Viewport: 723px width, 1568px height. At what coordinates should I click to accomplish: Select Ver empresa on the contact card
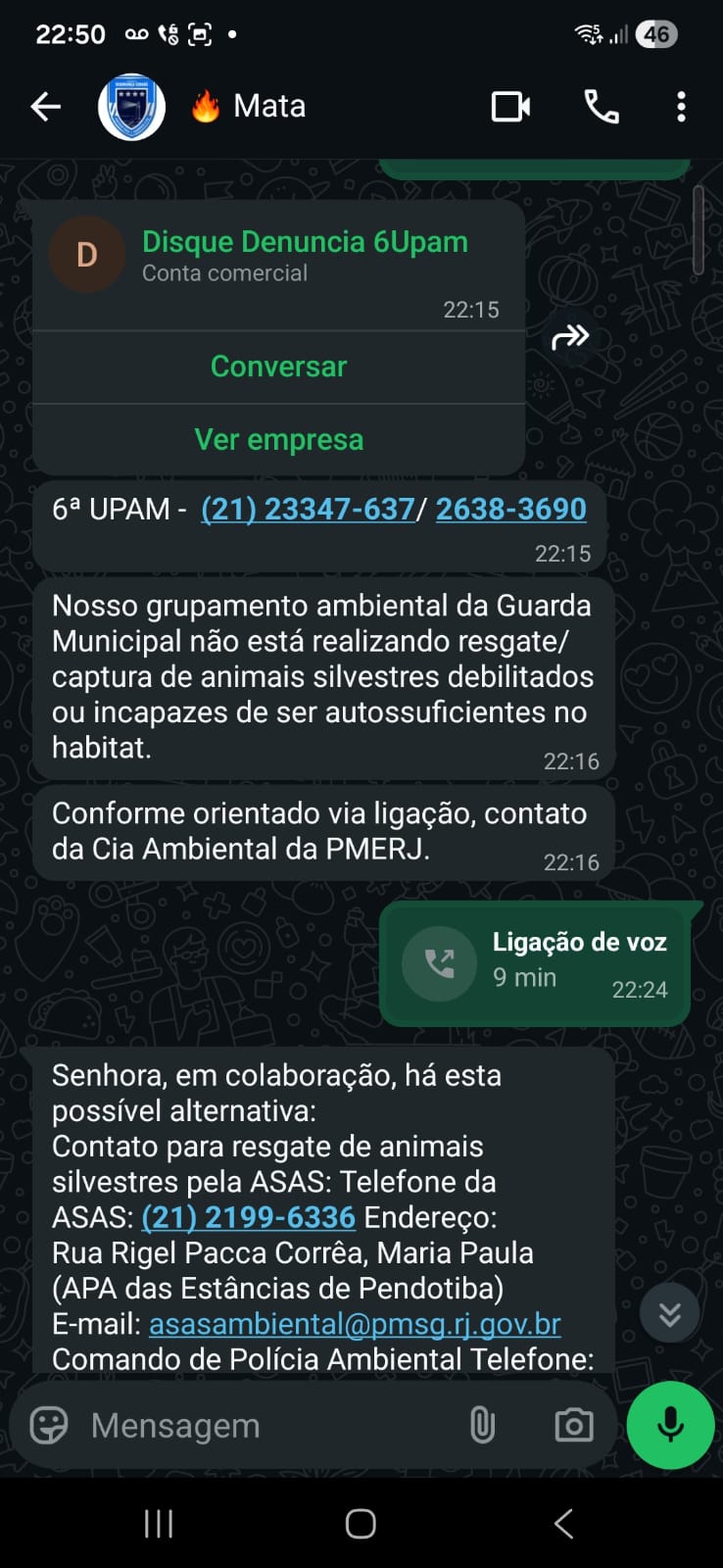(278, 440)
